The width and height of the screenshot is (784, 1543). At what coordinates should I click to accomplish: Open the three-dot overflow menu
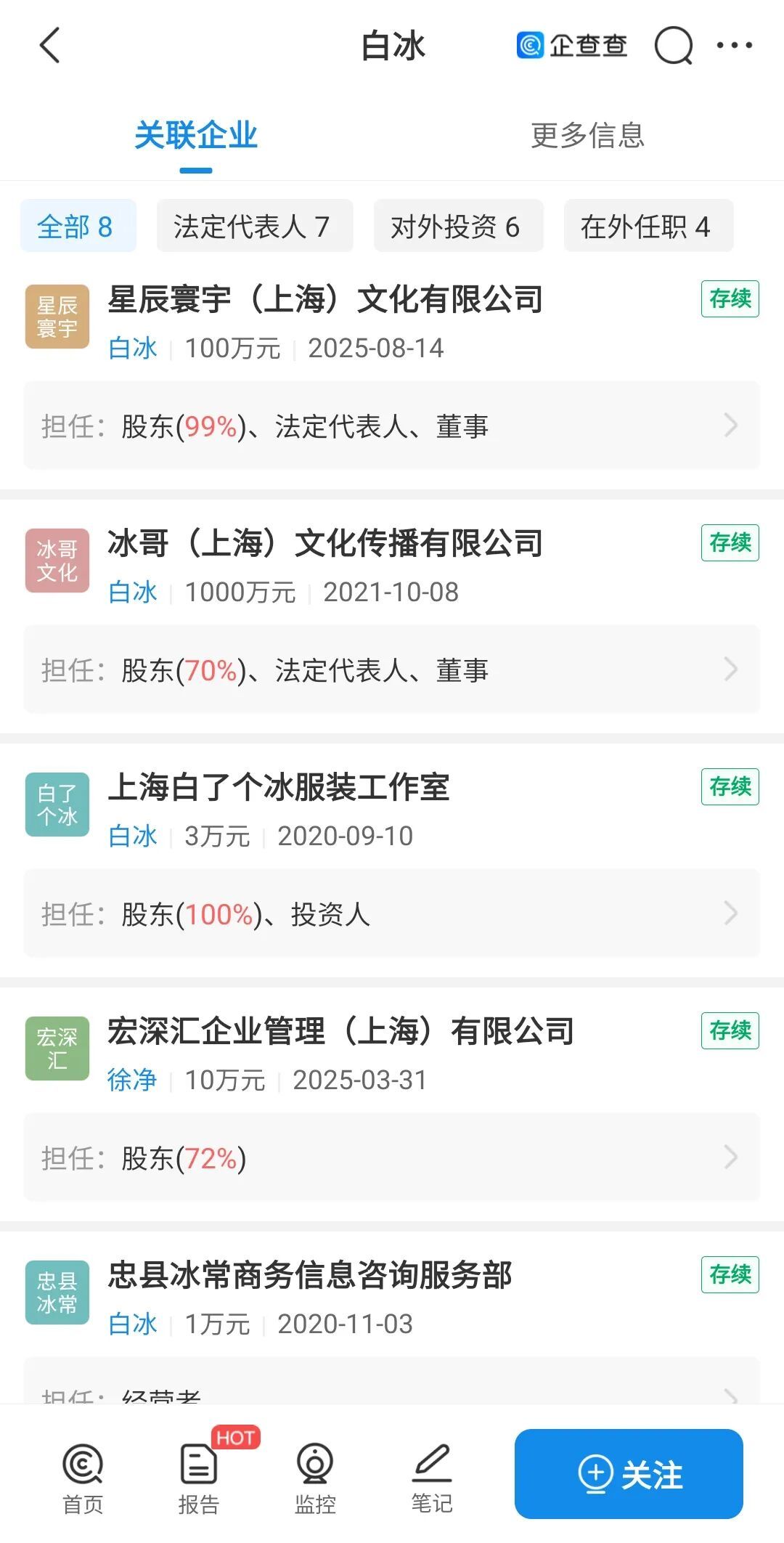(734, 46)
